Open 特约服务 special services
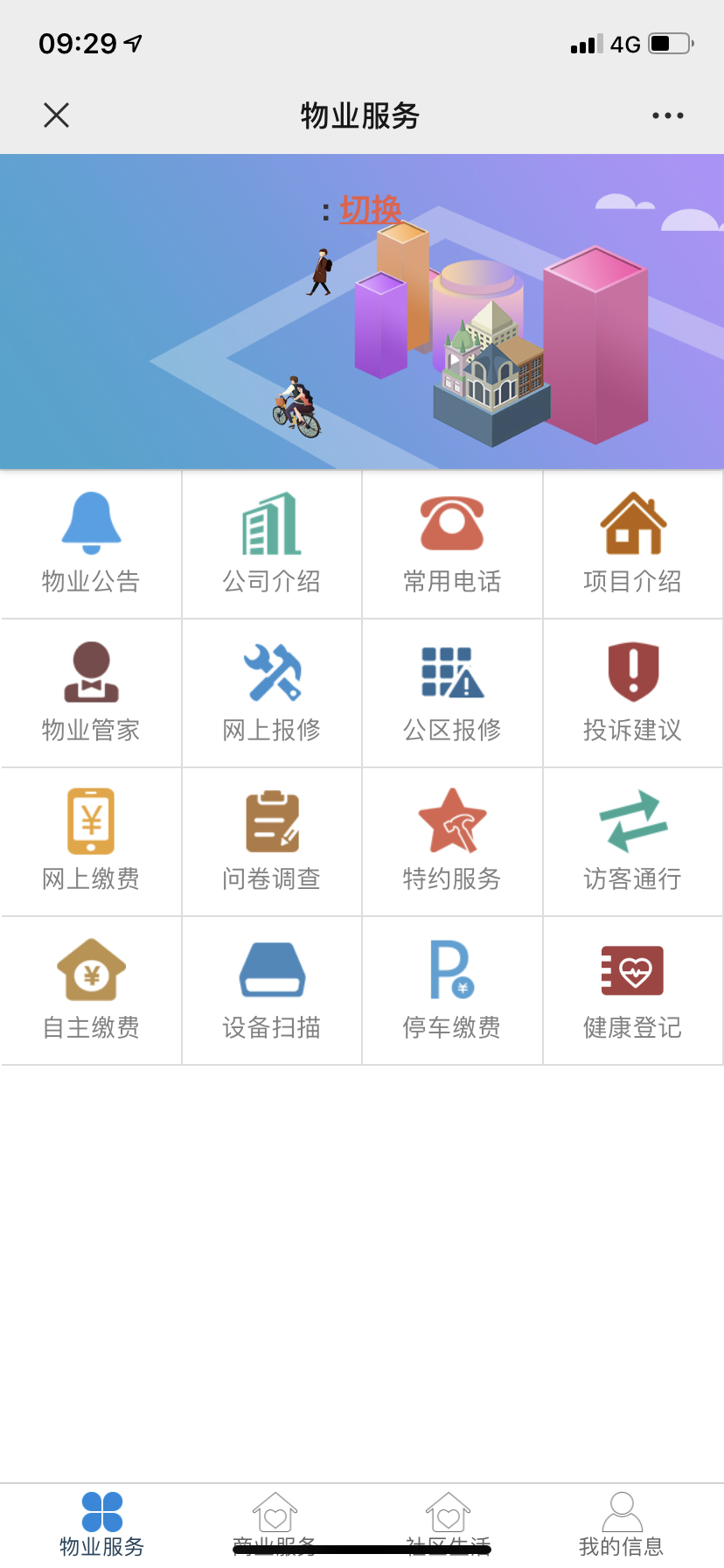Image resolution: width=724 pixels, height=1568 pixels. coord(452,842)
